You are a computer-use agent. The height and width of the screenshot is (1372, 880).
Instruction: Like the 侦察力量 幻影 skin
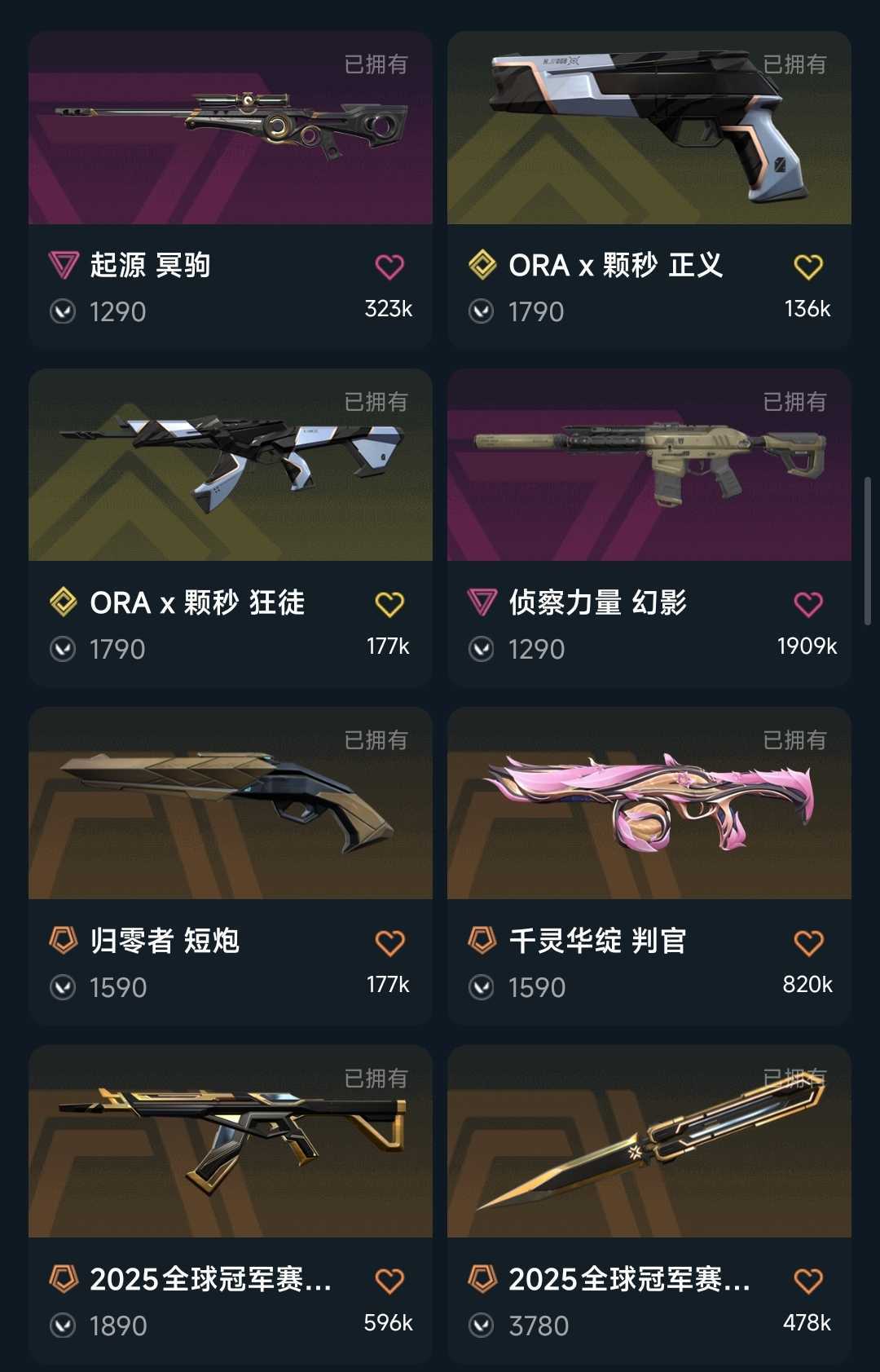(x=808, y=604)
